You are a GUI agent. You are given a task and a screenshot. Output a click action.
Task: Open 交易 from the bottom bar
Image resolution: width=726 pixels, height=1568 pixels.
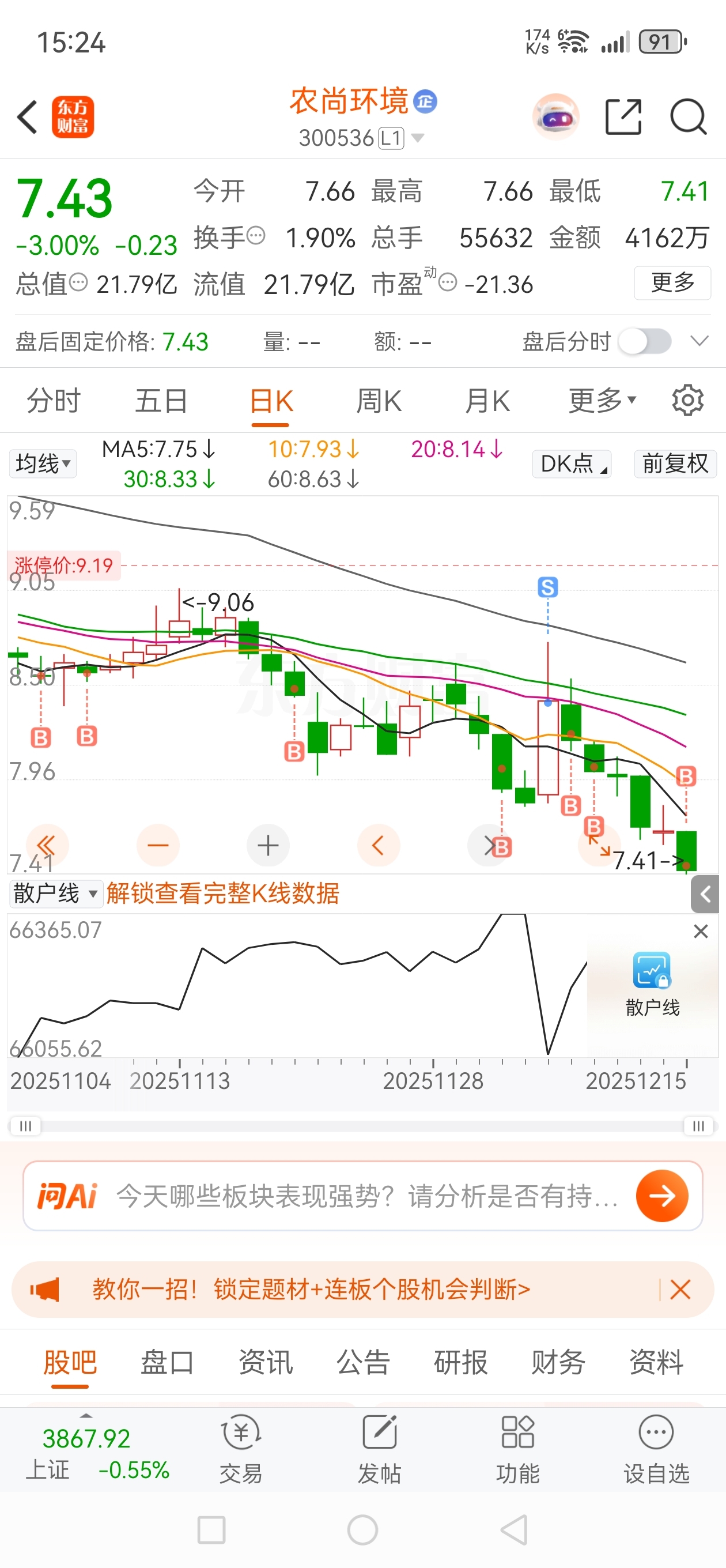241,1449
